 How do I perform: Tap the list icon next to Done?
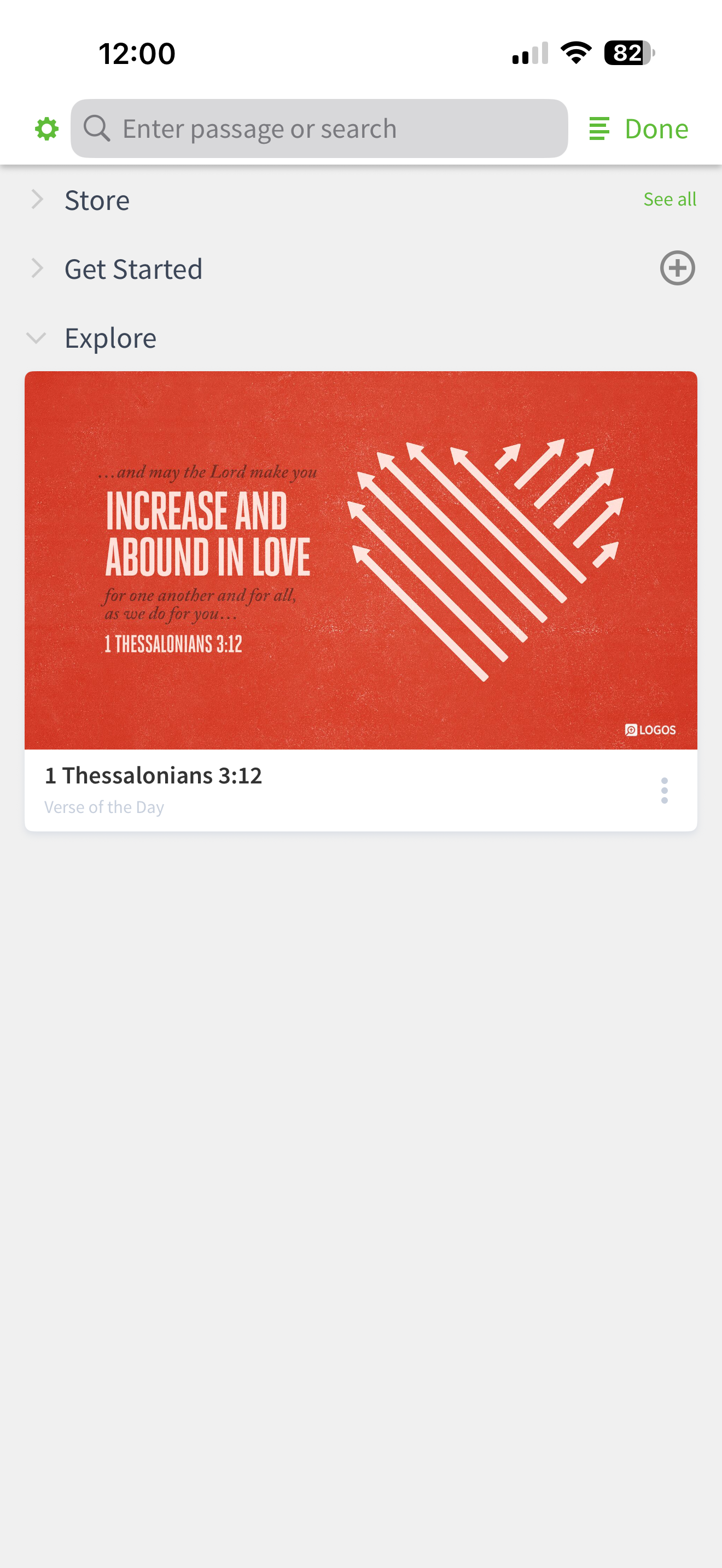[x=599, y=128]
